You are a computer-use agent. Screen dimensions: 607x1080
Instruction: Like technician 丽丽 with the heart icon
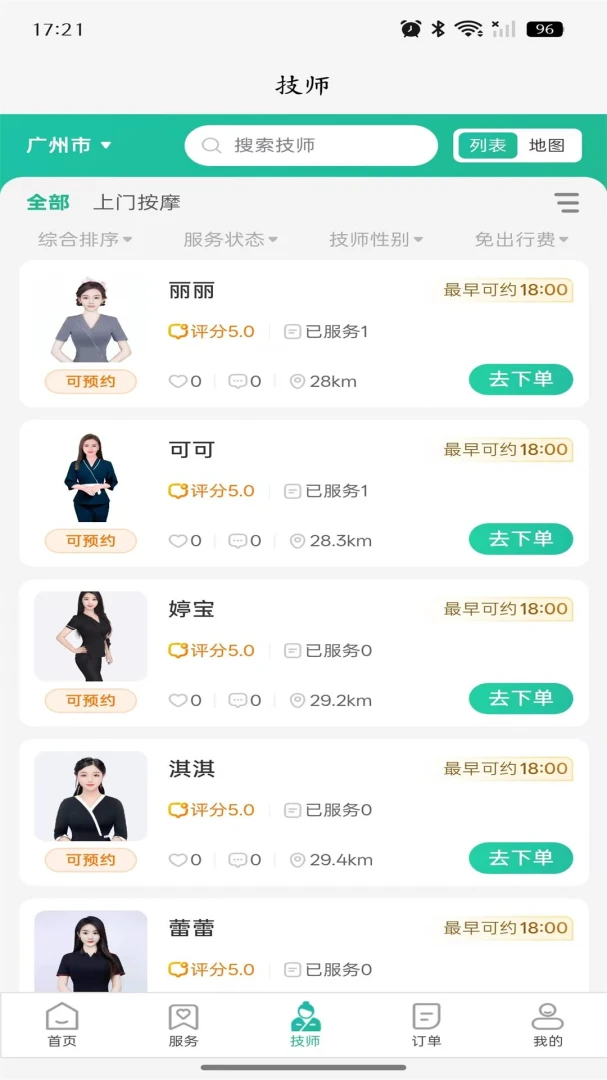(178, 381)
